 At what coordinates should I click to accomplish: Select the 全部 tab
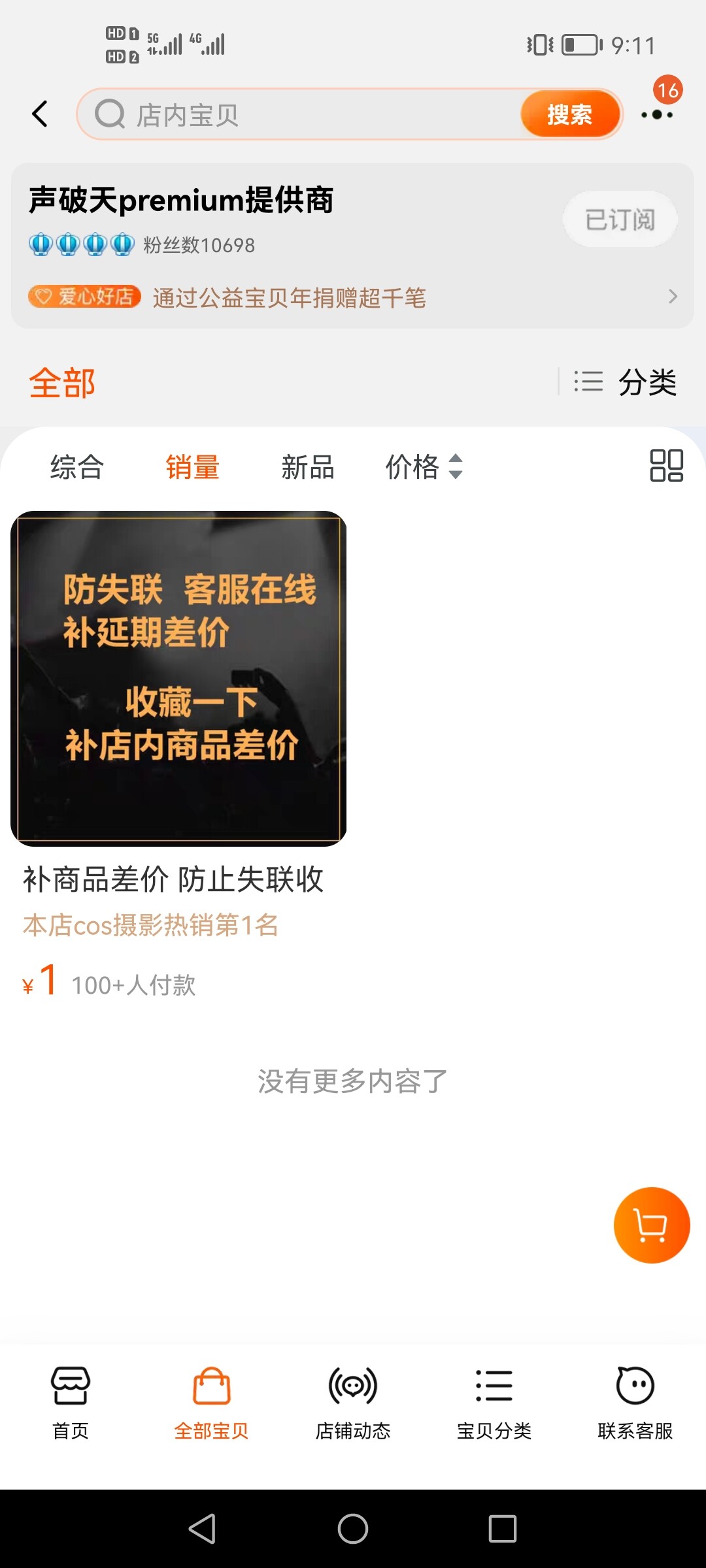tap(62, 383)
